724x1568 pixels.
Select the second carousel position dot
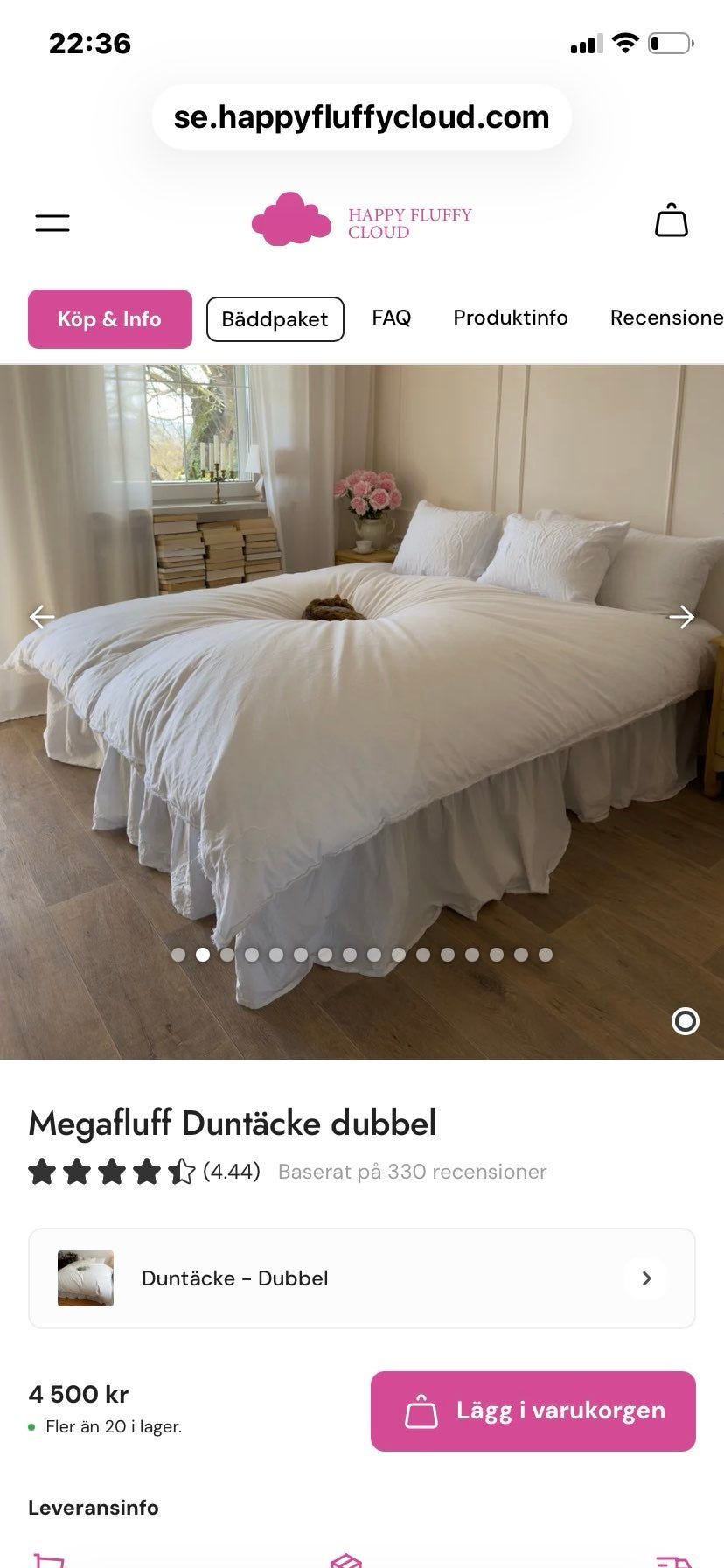204,955
